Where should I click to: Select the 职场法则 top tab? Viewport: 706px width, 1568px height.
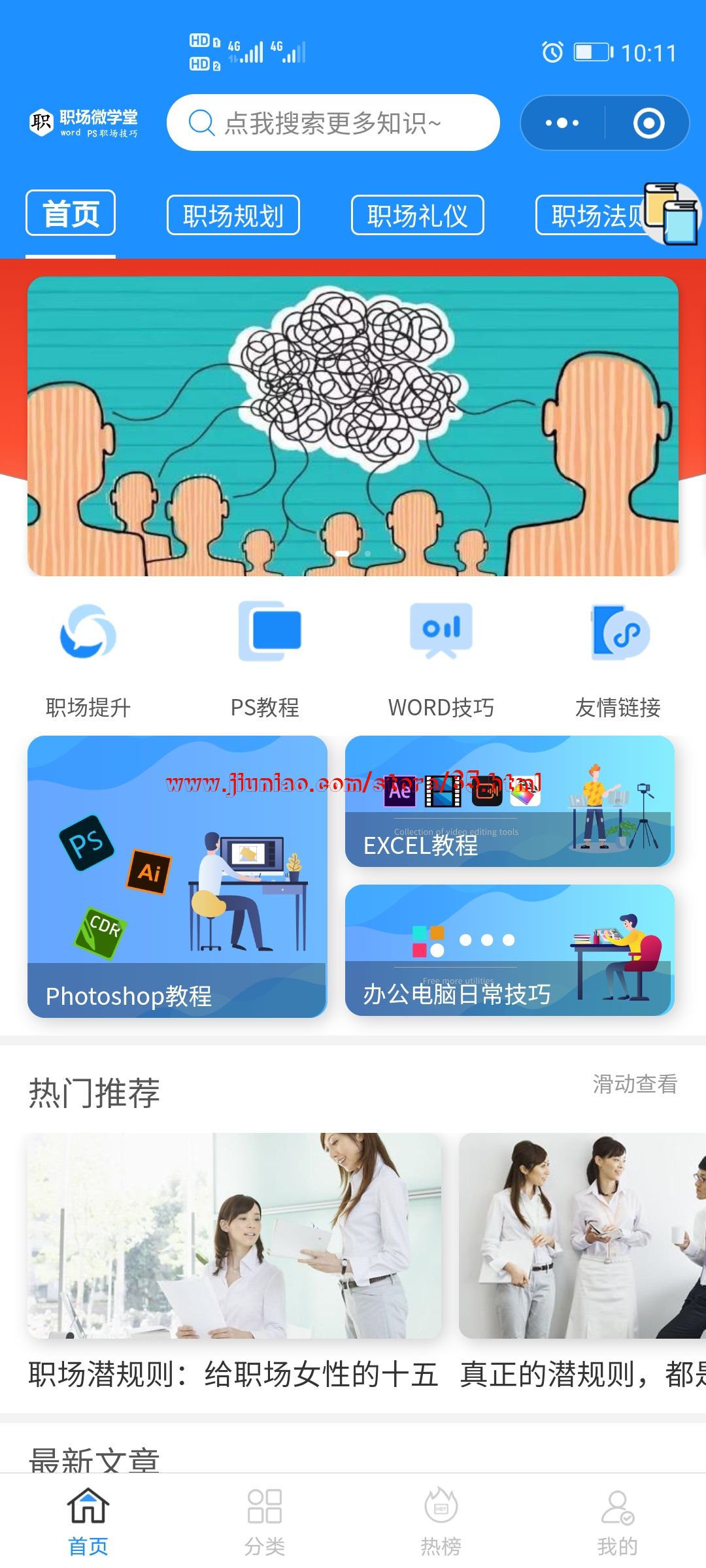(592, 215)
